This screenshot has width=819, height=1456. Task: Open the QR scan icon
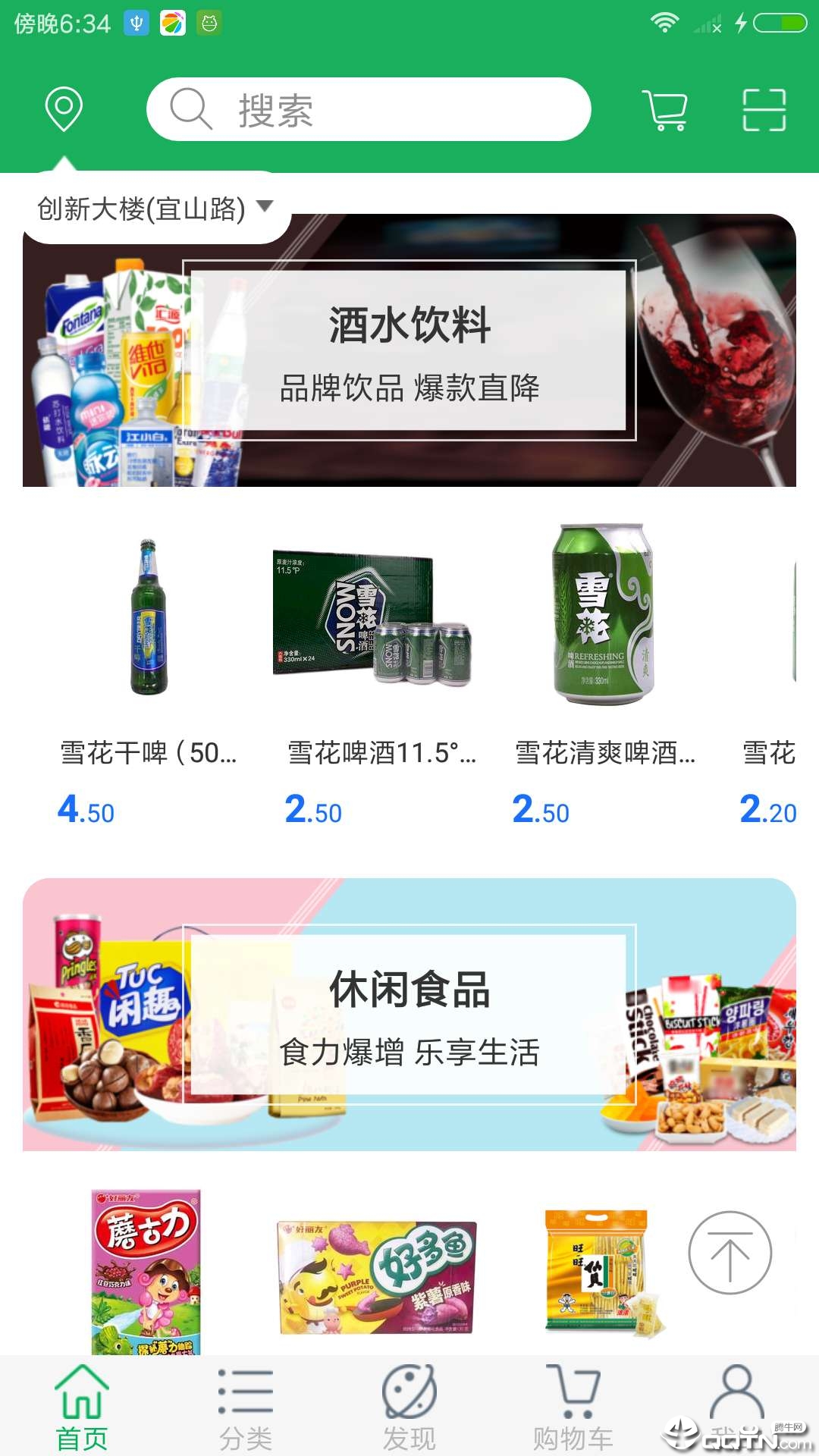(x=764, y=110)
